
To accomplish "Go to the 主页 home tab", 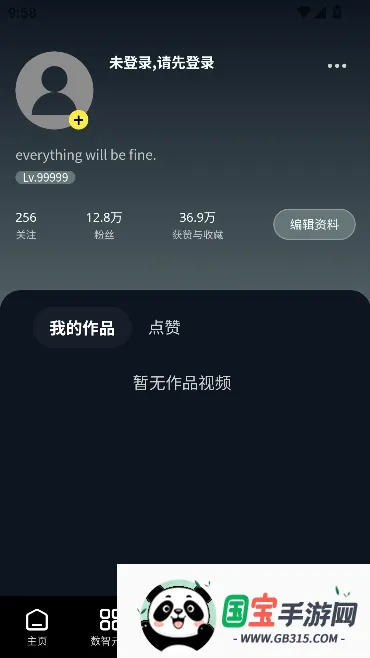I will coord(37,627).
